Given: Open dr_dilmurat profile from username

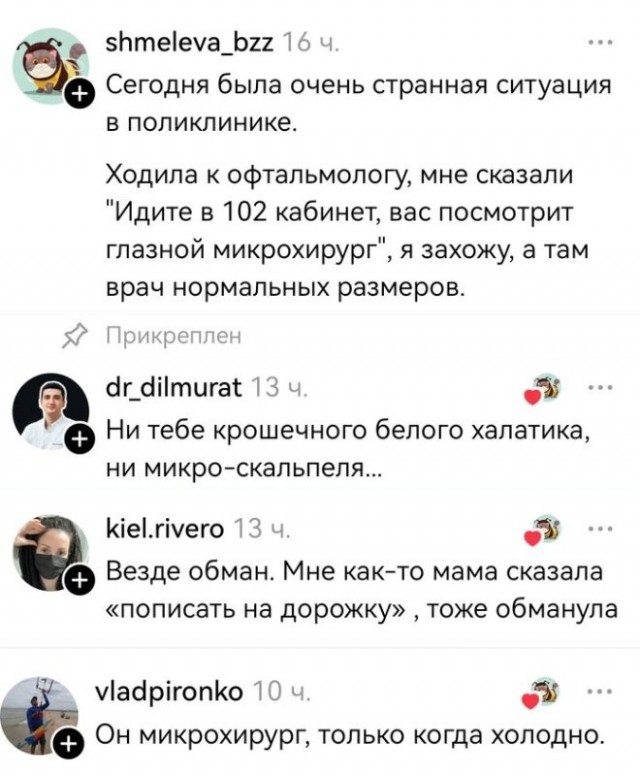Looking at the screenshot, I should coord(173,389).
